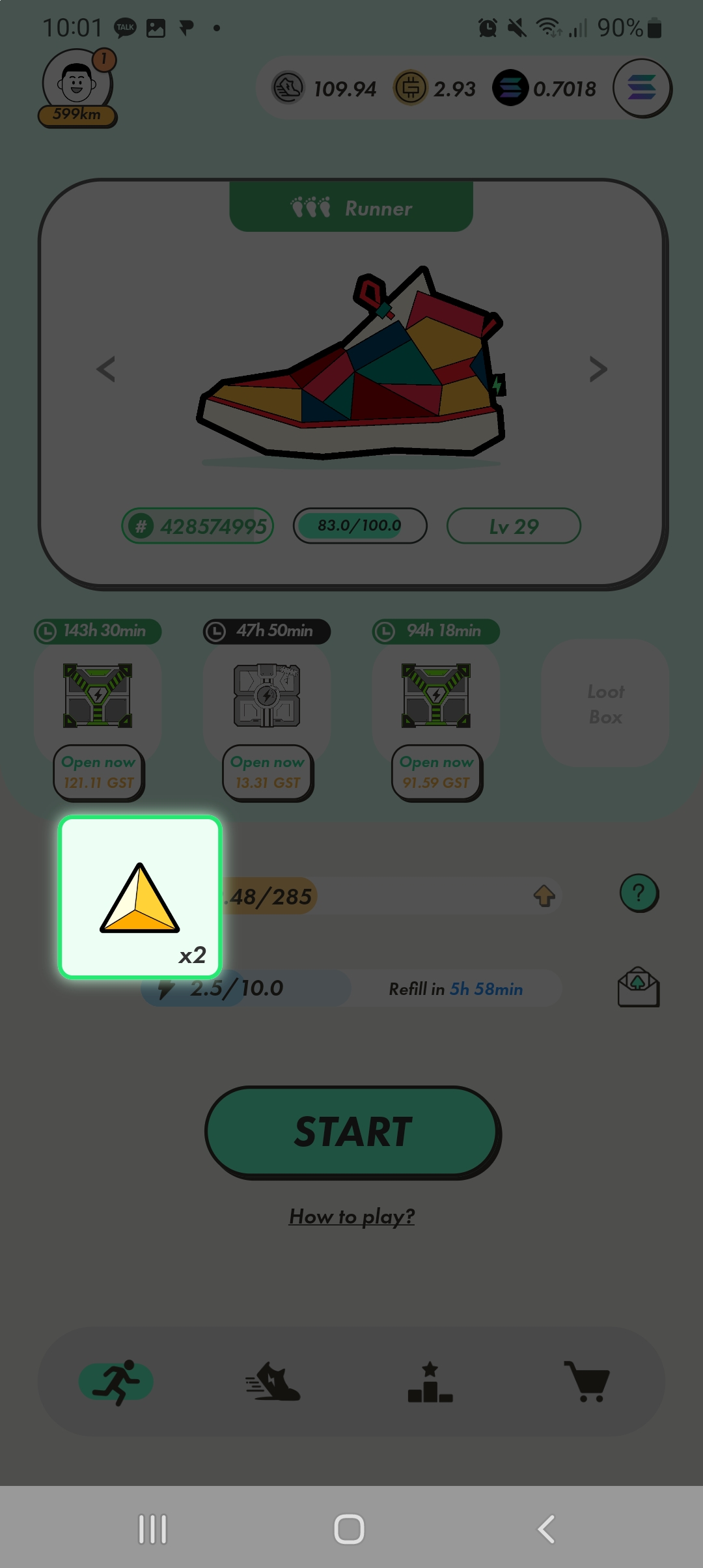
Task: Open the How to play? link
Action: coord(351,1216)
